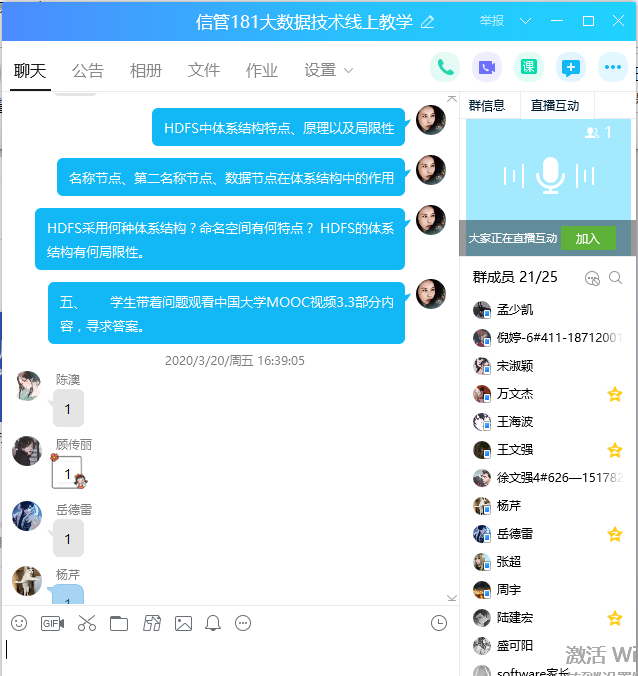This screenshot has height=676, width=638.
Task: Start a group video call
Action: click(x=487, y=67)
